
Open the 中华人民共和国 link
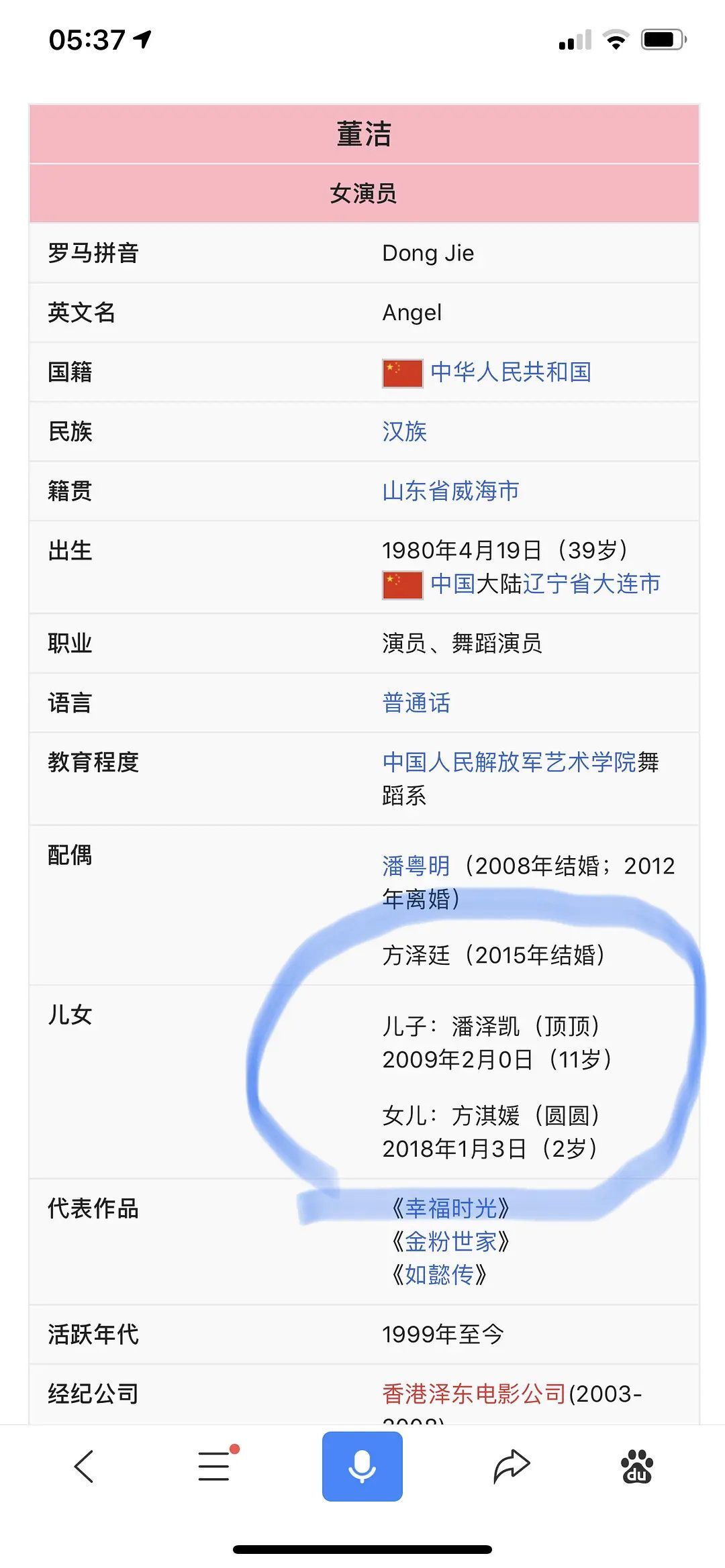click(511, 372)
